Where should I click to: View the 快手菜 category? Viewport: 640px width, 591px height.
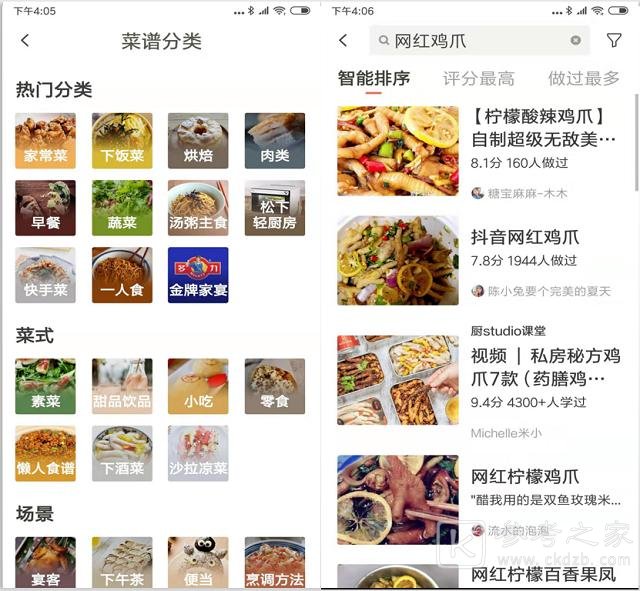click(x=45, y=275)
